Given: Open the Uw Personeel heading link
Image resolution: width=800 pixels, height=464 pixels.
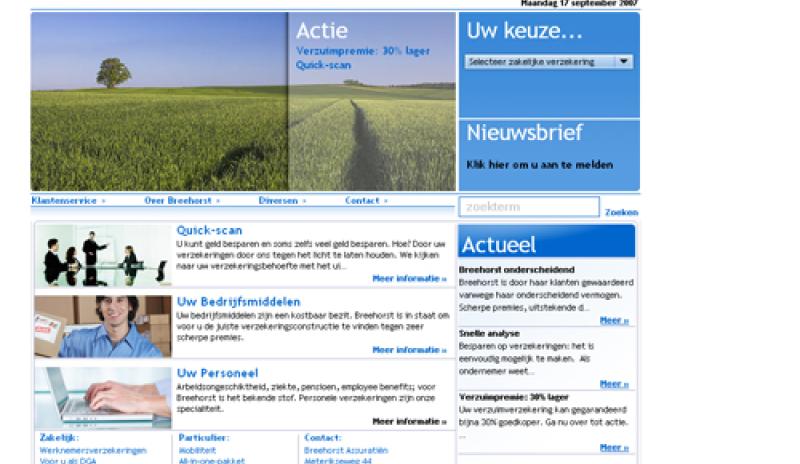Looking at the screenshot, I should point(217,373).
